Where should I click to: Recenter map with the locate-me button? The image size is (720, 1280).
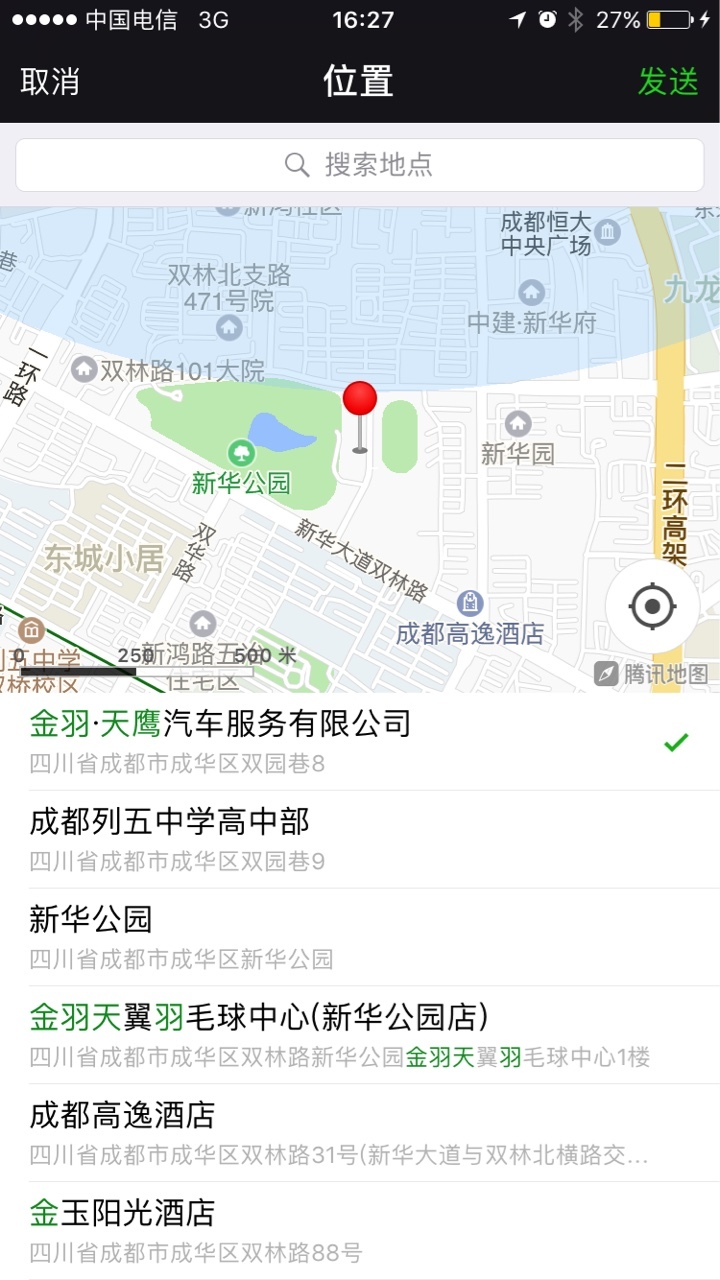pyautogui.click(x=652, y=606)
